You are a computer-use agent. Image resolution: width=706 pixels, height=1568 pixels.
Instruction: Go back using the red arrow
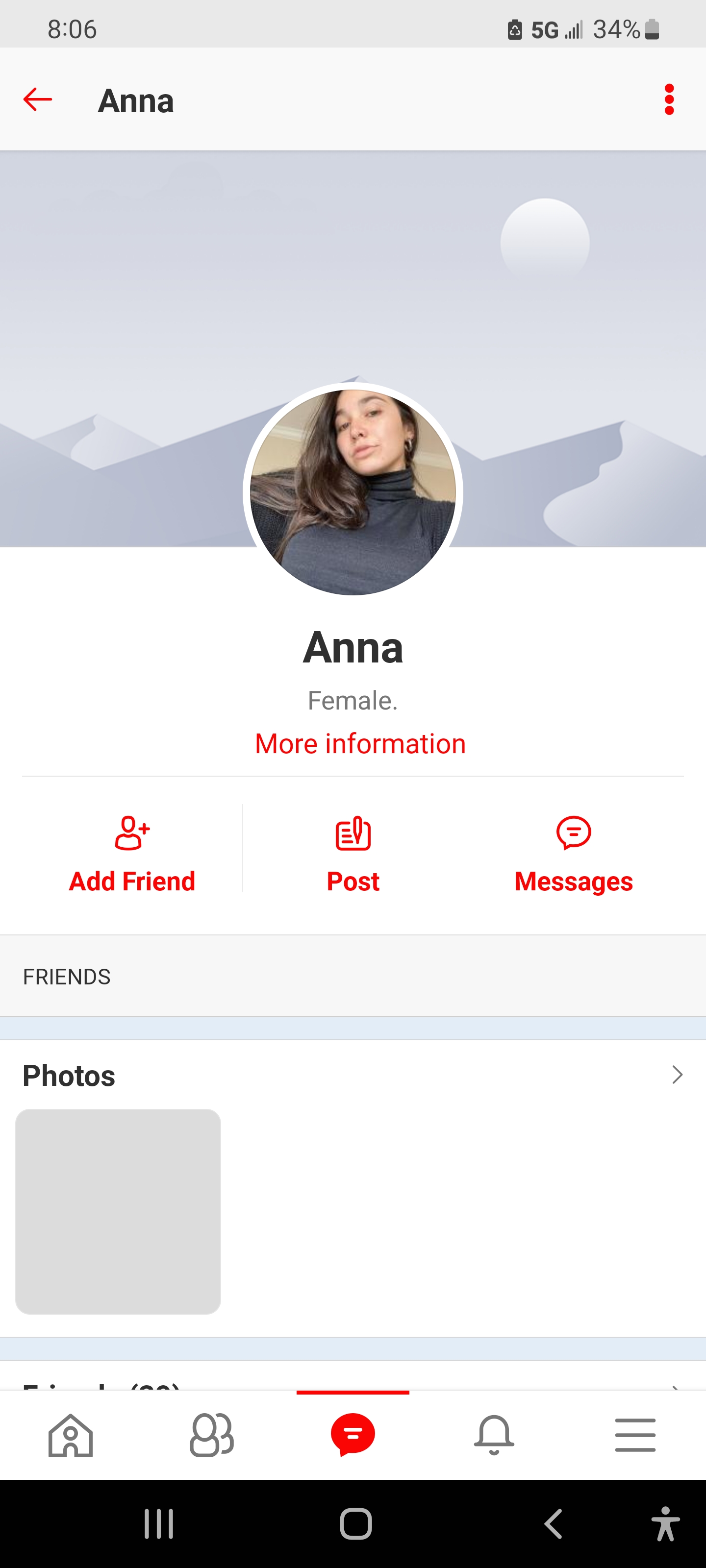coord(38,99)
